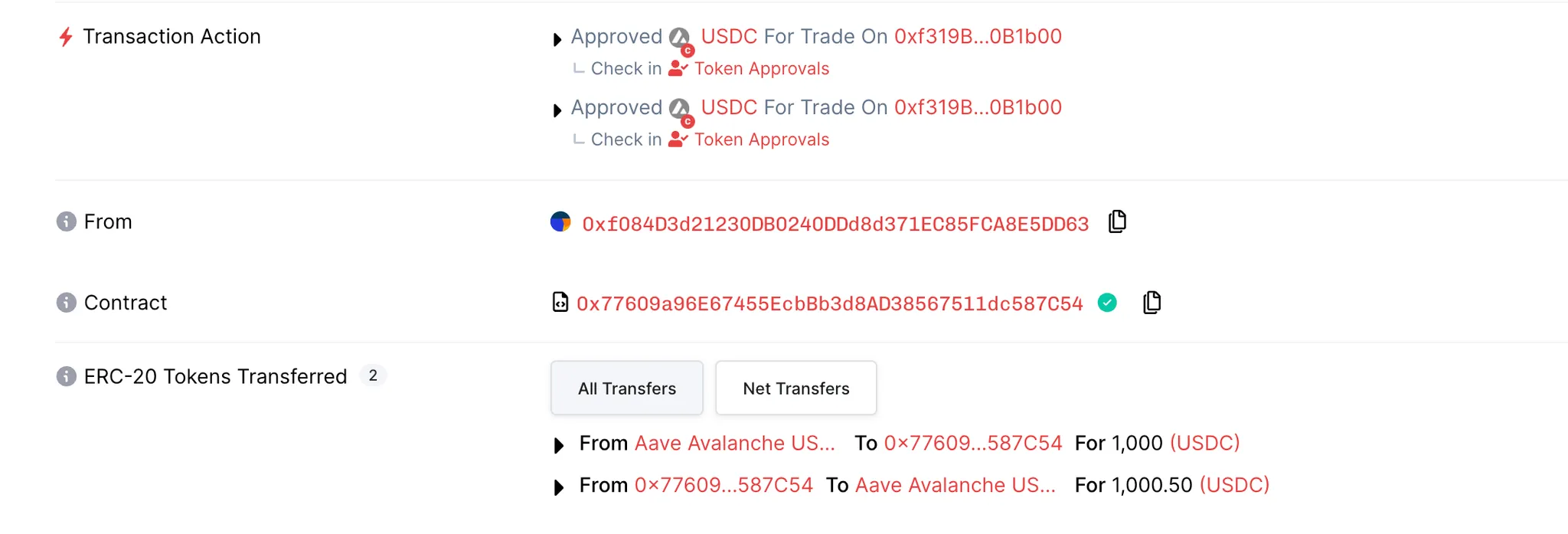Viewport: 1568px width, 534px height.
Task: Copy the Contract address
Action: [x=1151, y=303]
